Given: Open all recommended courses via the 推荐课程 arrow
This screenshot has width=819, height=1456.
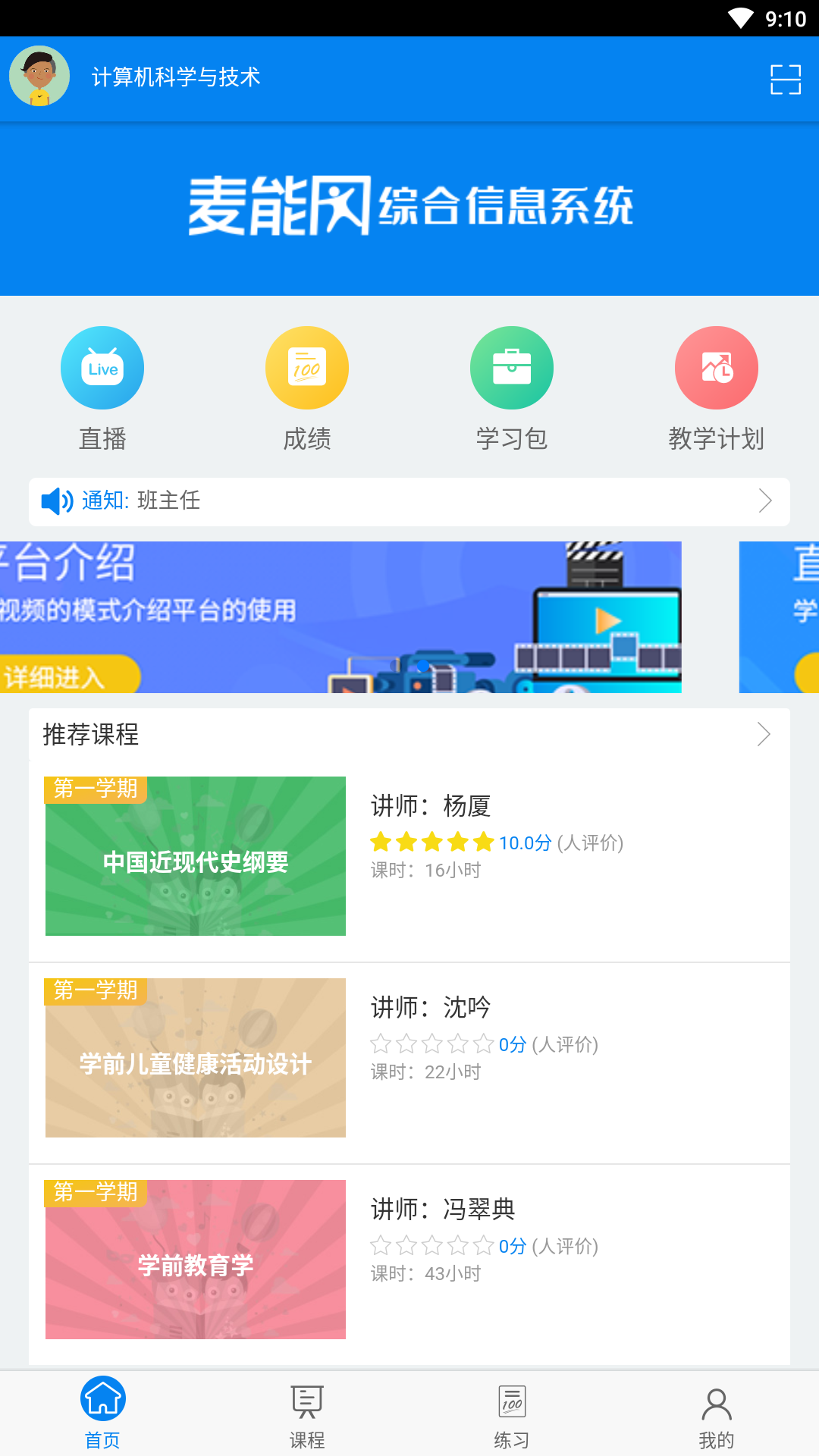Looking at the screenshot, I should pos(764,734).
